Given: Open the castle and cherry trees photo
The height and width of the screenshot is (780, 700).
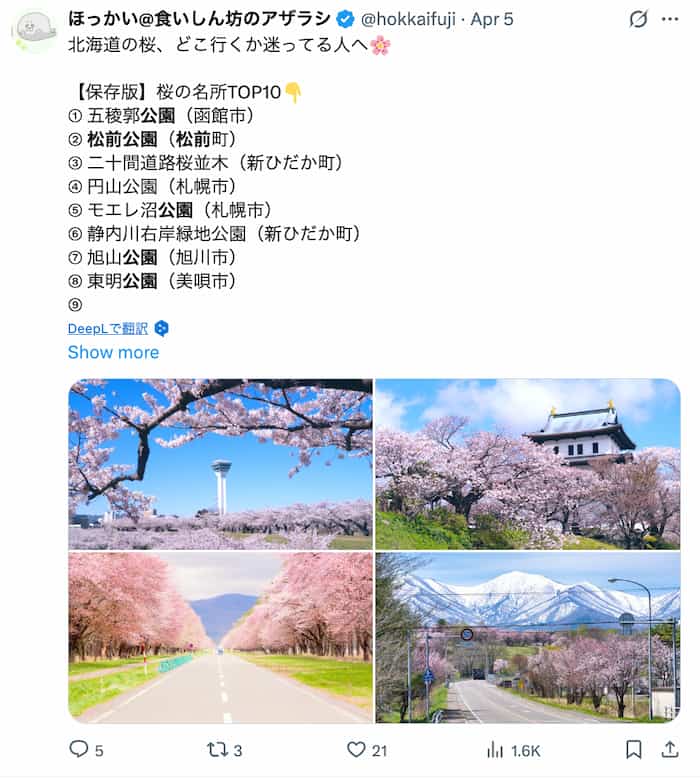Looking at the screenshot, I should (527, 464).
